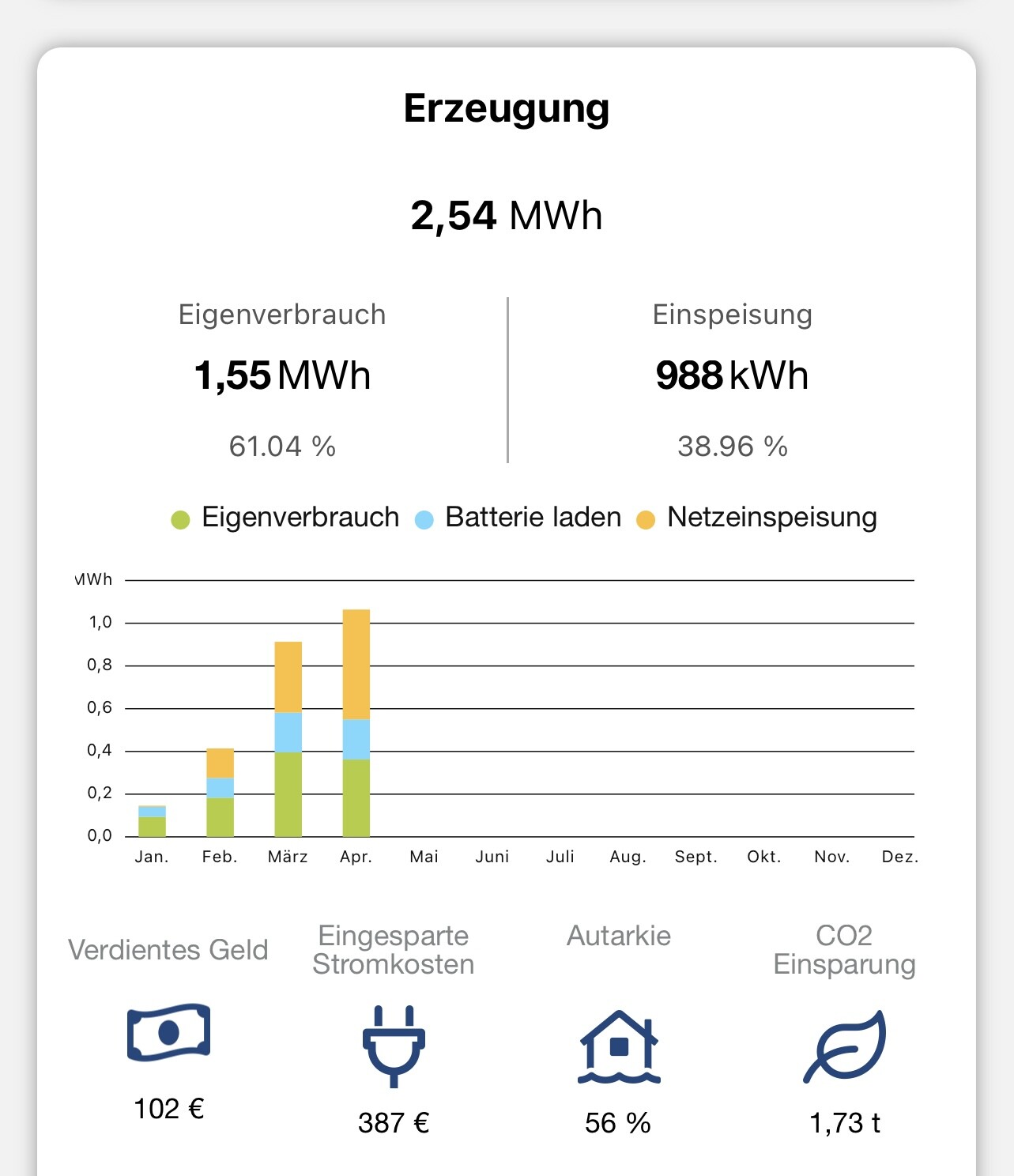This screenshot has height=1176, width=1014.
Task: Select the März bar in the chart
Action: click(x=288, y=739)
